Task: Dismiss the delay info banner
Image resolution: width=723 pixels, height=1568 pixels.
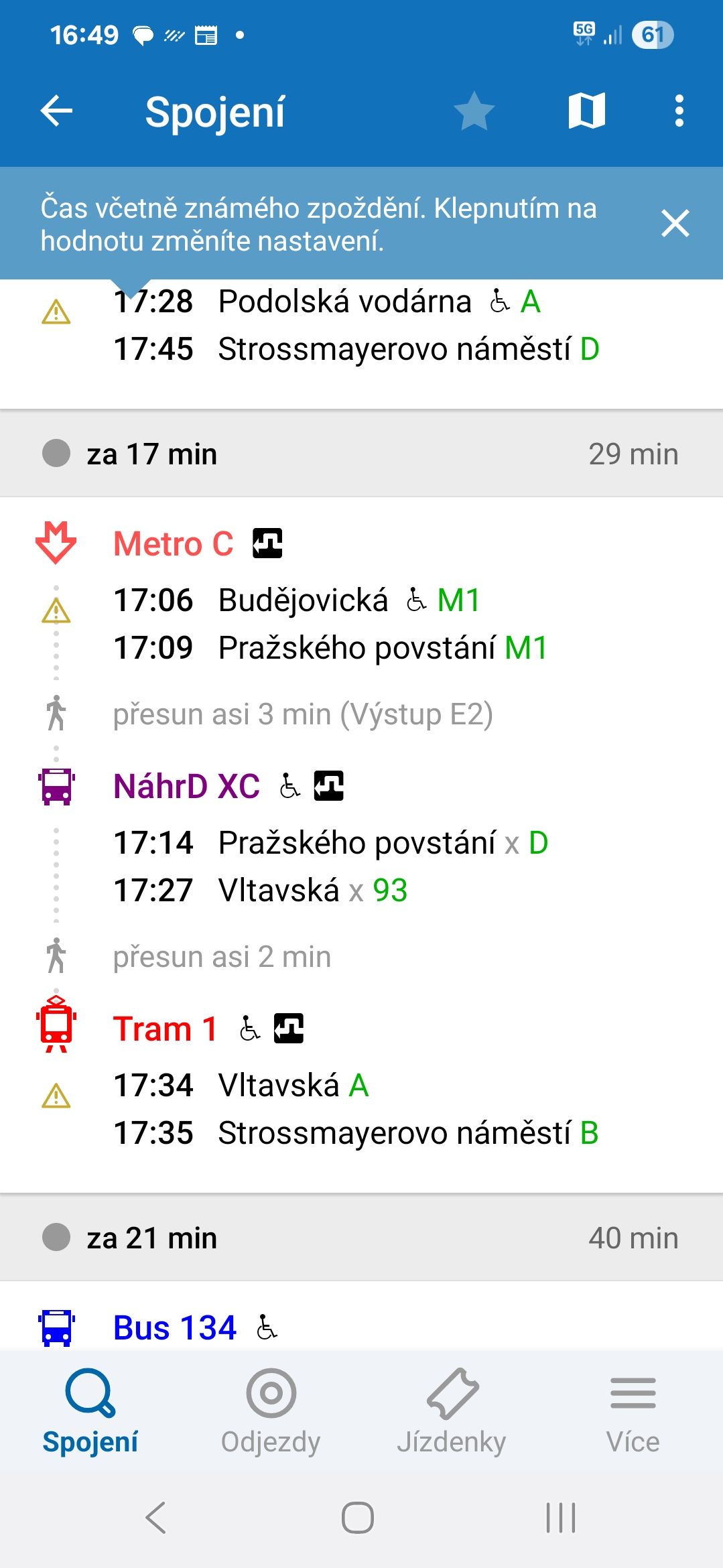Action: pos(675,223)
